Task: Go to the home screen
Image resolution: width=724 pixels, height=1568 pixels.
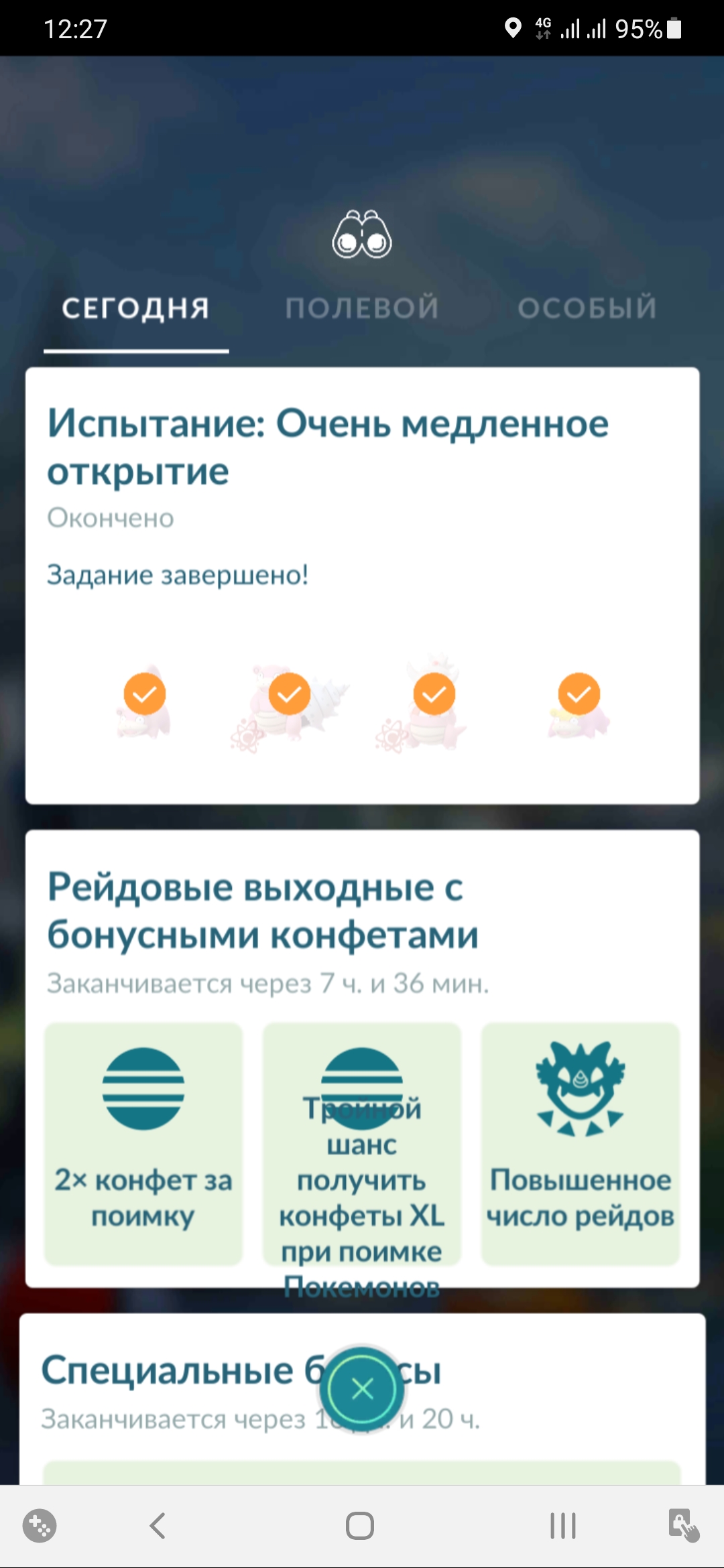Action: [x=360, y=1526]
